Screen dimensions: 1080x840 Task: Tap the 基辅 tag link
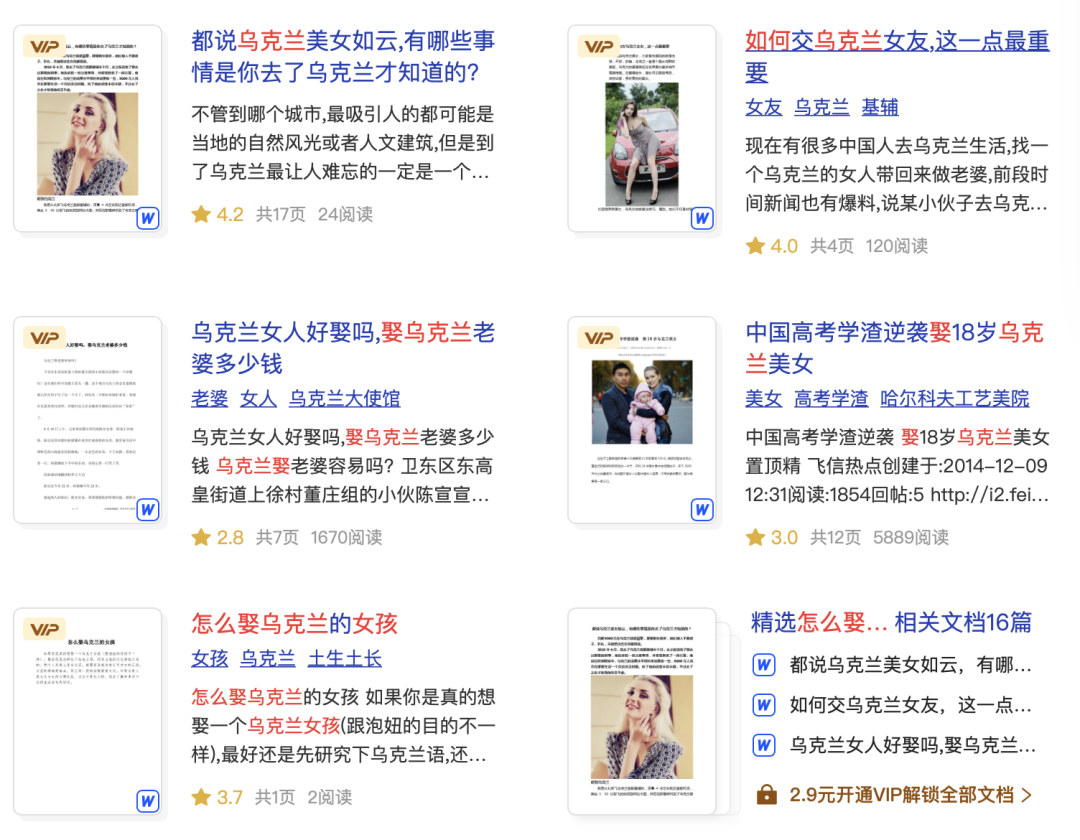880,107
